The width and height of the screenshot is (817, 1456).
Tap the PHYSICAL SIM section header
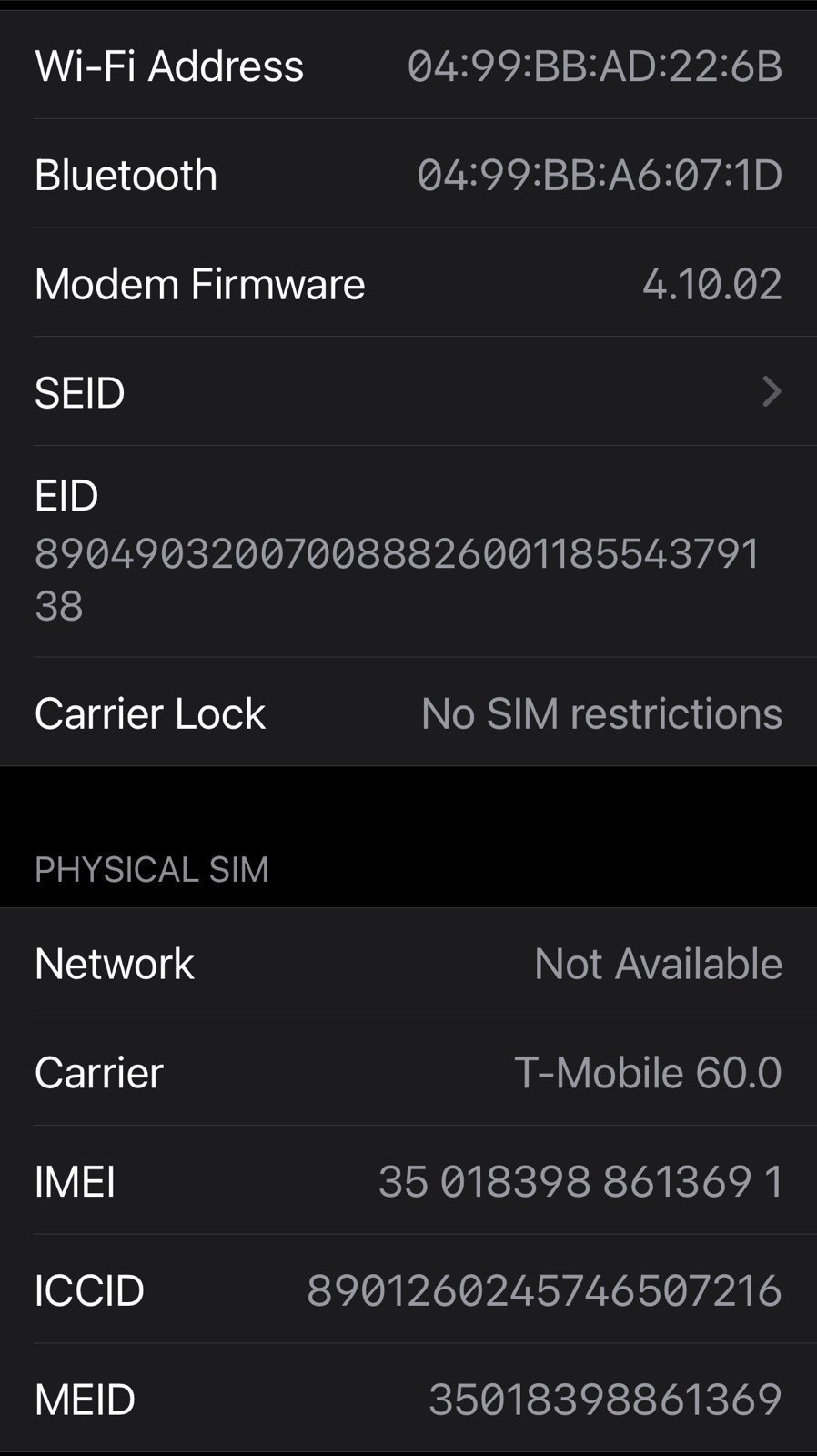tap(151, 869)
